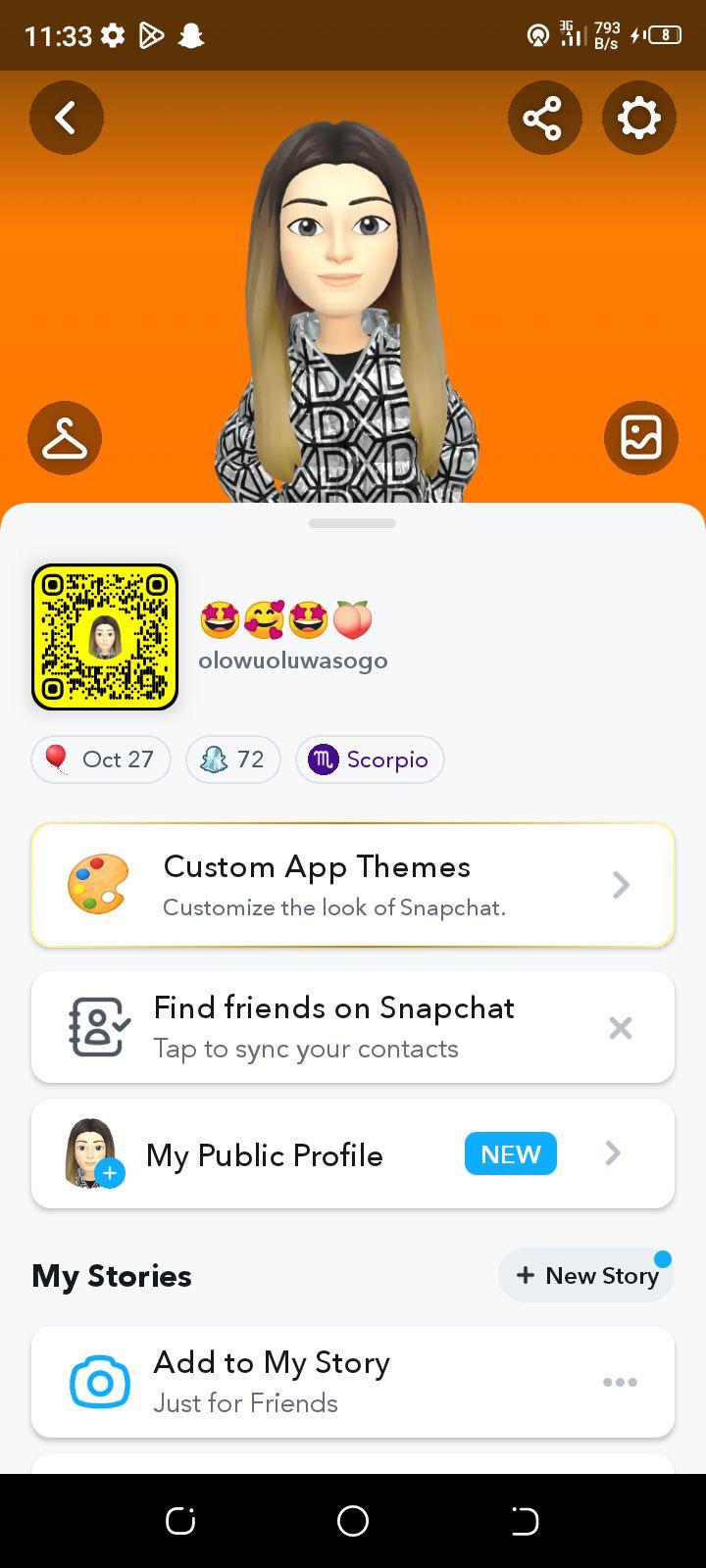Expand My Public Profile with its arrow
706x1568 pixels.
[x=612, y=1153]
